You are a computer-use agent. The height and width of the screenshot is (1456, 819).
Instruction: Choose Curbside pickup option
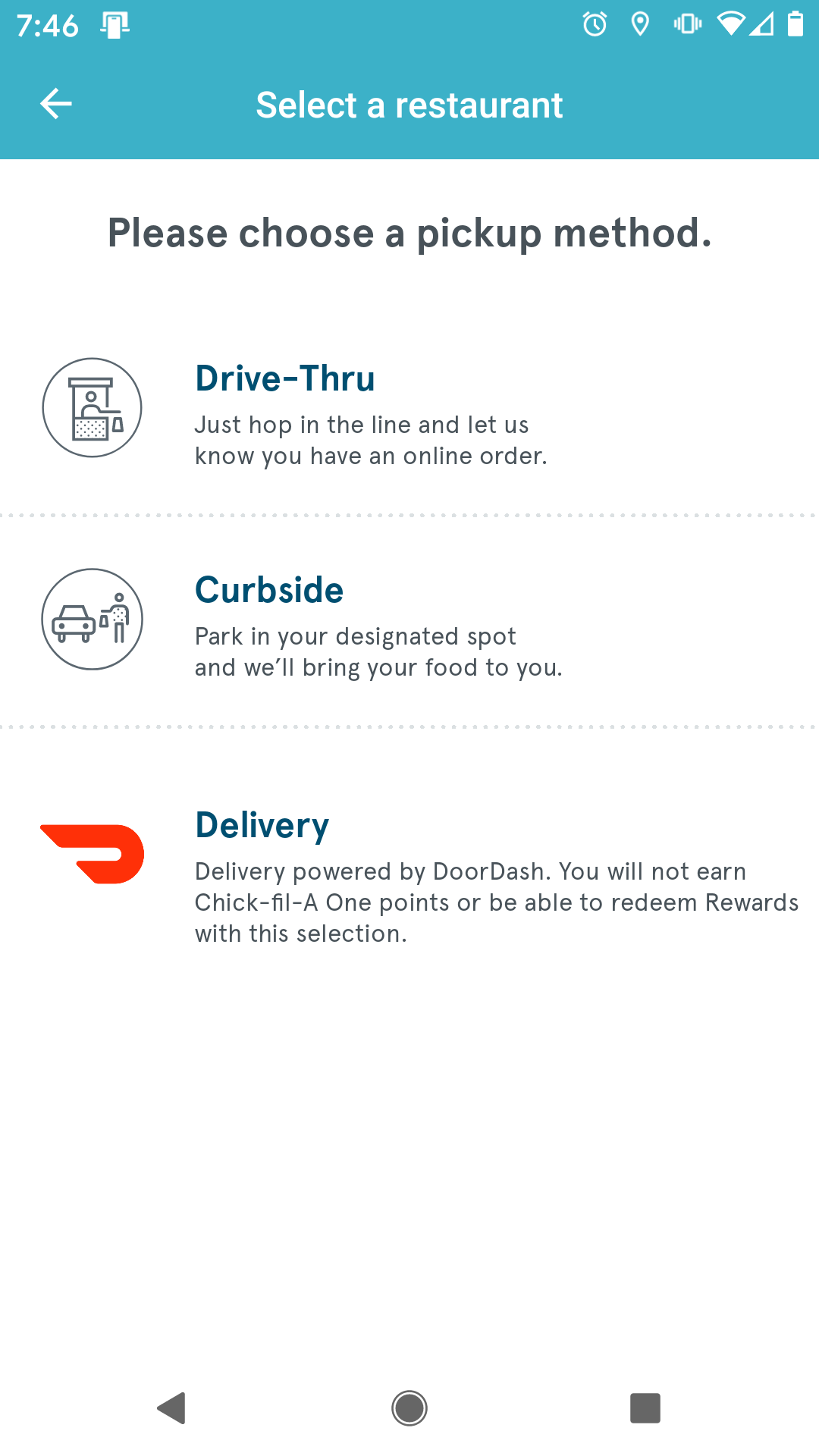click(409, 620)
